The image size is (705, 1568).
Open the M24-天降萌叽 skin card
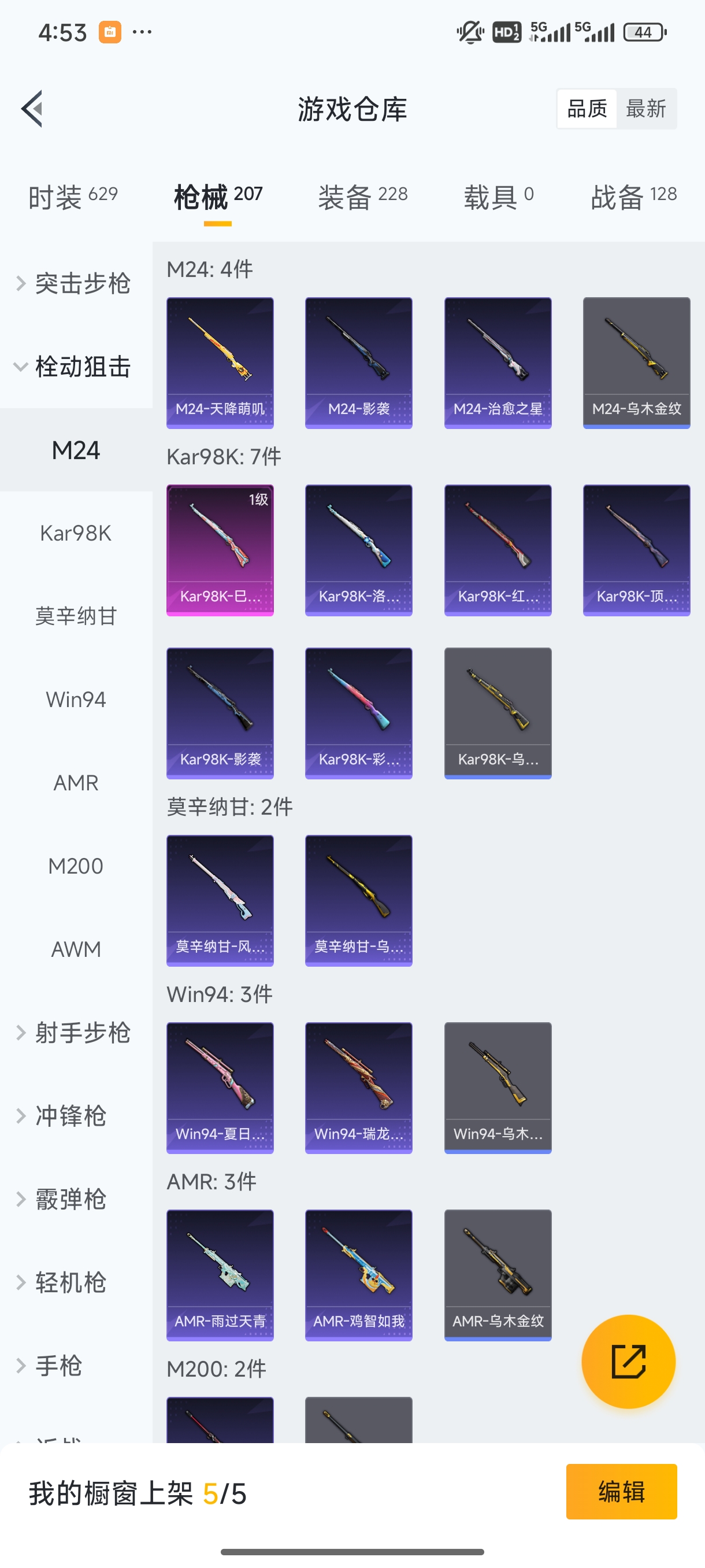[220, 361]
